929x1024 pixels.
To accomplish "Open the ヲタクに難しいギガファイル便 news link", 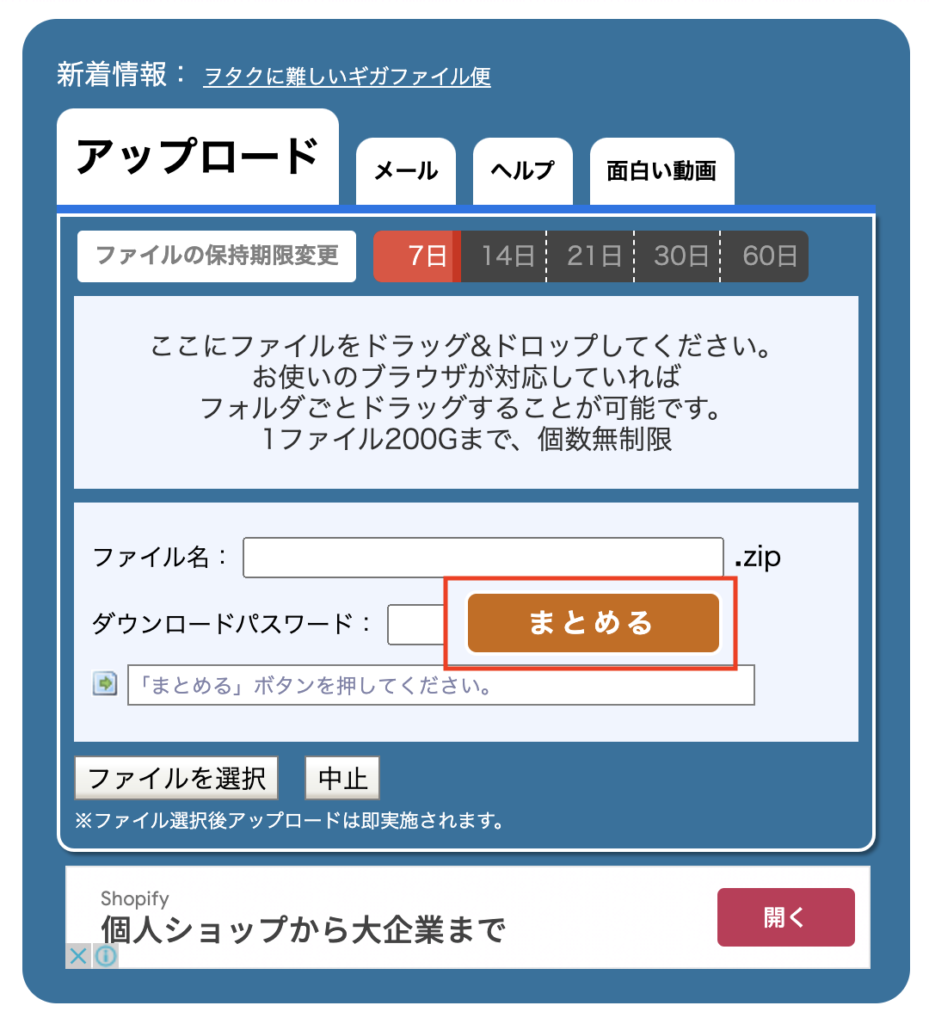I will pyautogui.click(x=347, y=77).
